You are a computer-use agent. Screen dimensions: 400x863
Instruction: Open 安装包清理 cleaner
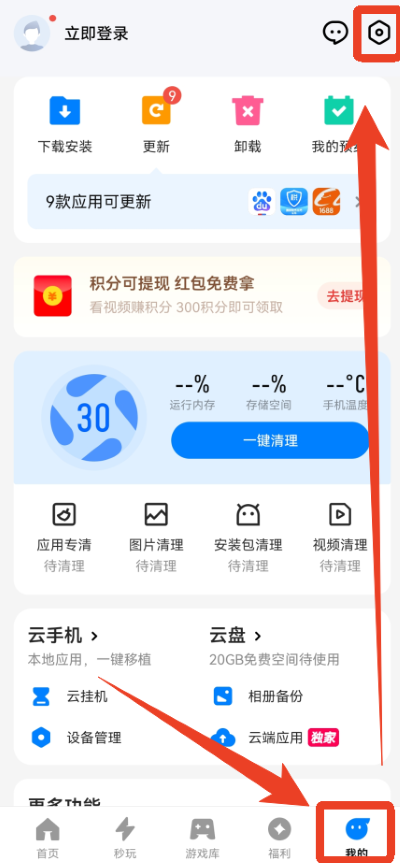(248, 537)
